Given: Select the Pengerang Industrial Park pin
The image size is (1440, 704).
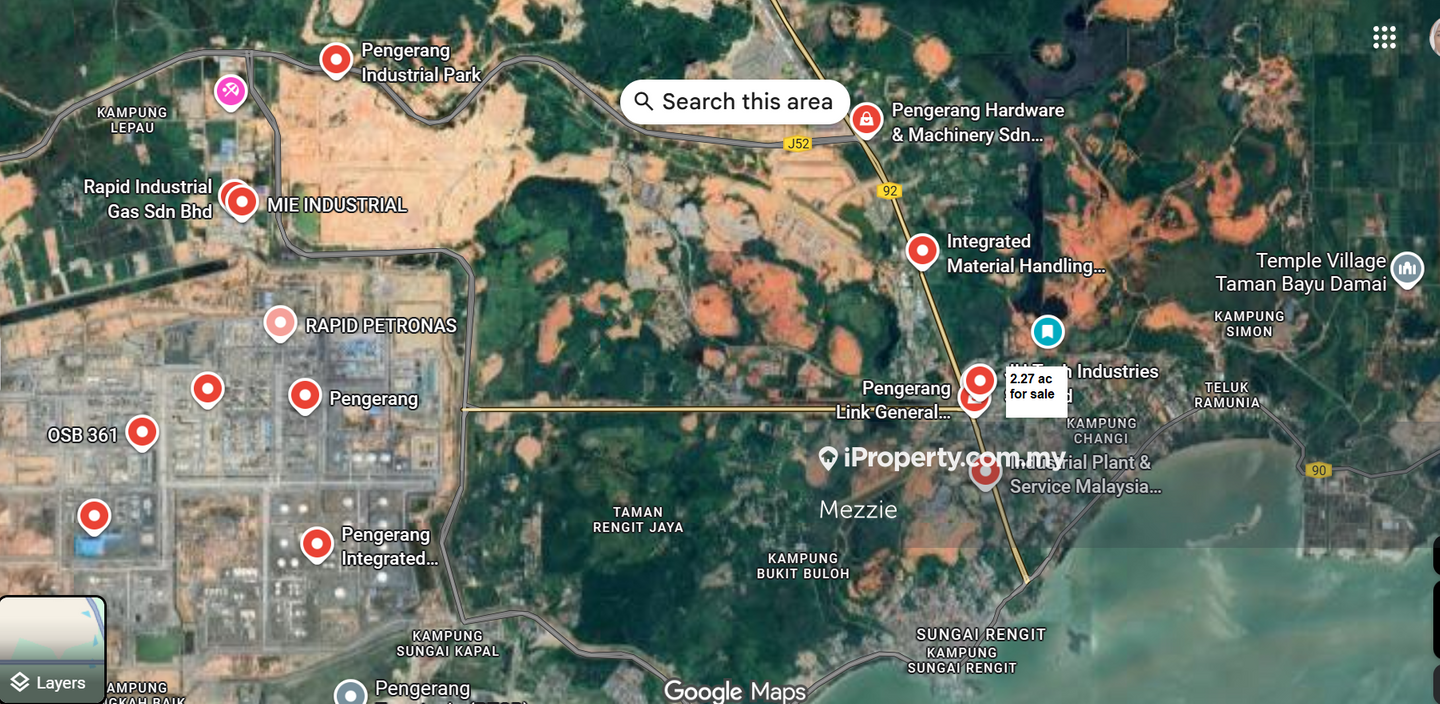Looking at the screenshot, I should click(336, 60).
